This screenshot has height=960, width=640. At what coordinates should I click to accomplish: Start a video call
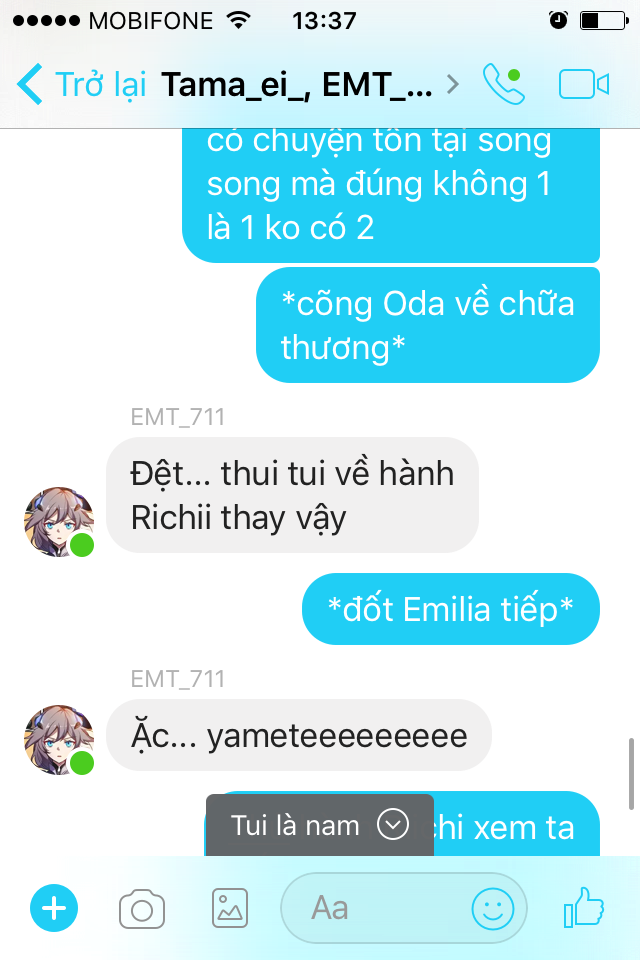[x=584, y=84]
